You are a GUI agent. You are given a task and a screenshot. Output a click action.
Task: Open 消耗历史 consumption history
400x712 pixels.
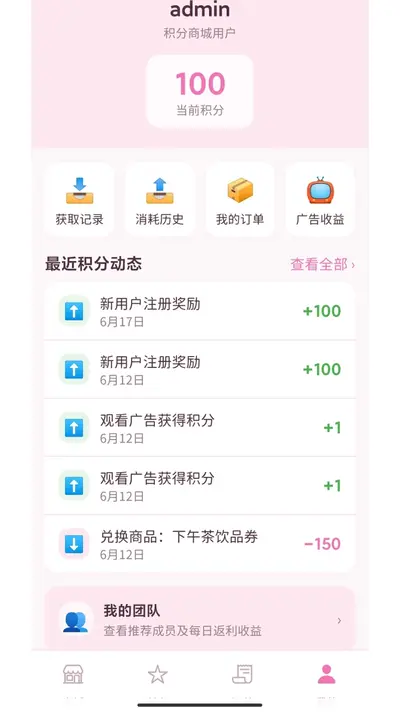tap(160, 199)
